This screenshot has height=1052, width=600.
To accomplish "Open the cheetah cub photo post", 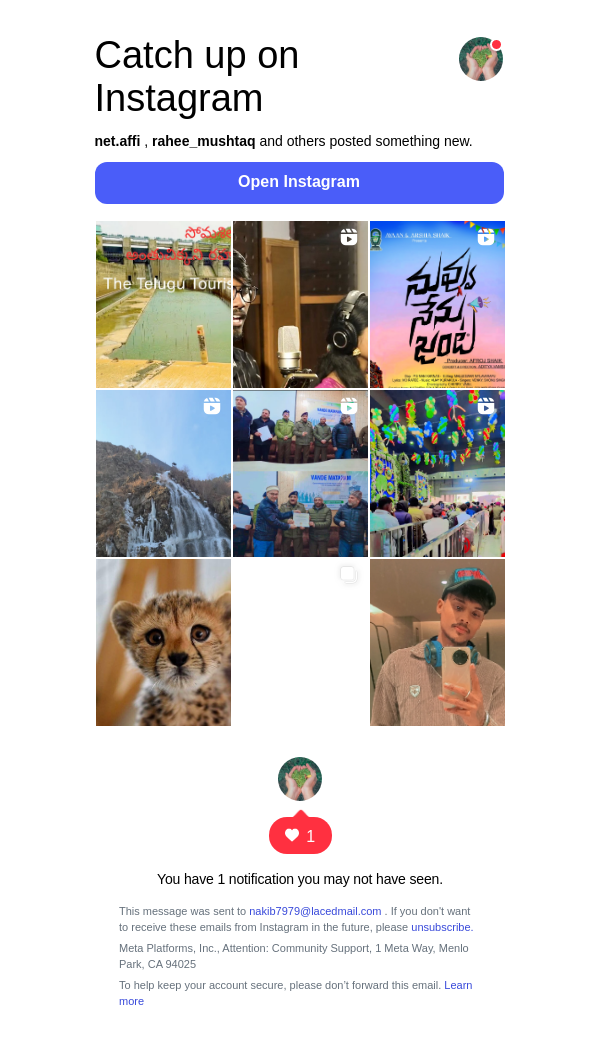I will pyautogui.click(x=163, y=642).
